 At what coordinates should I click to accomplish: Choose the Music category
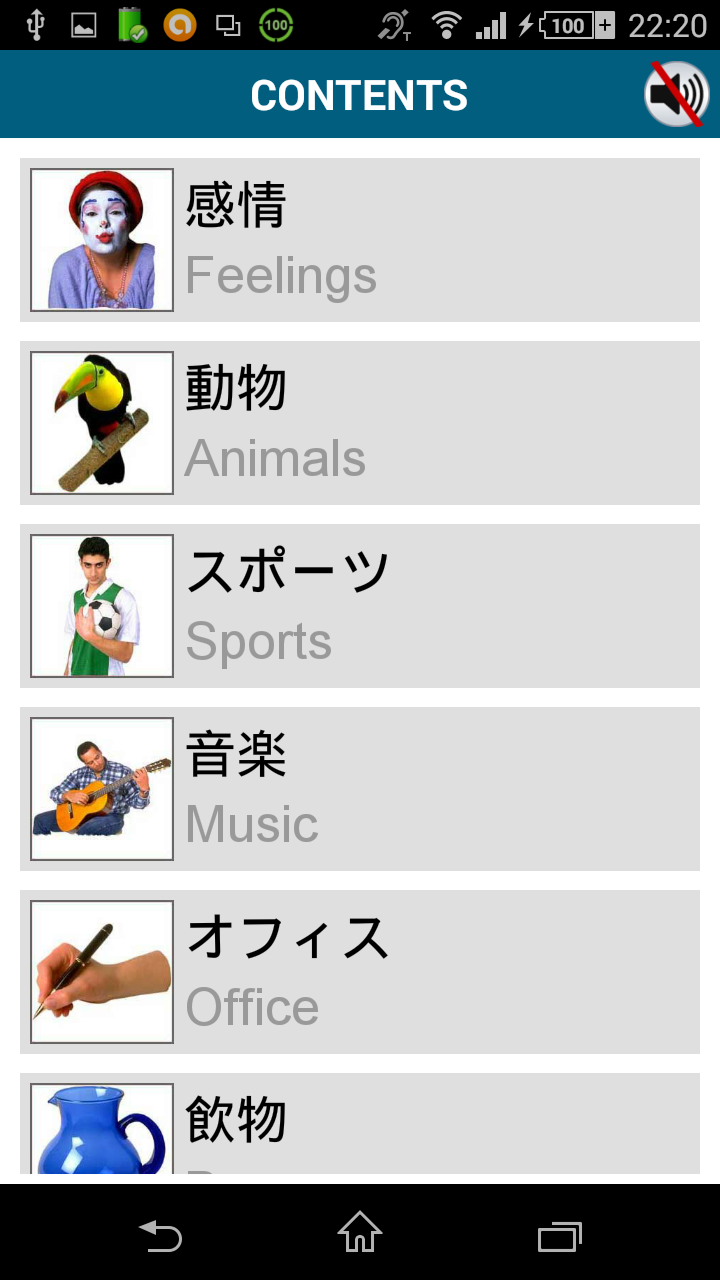(x=360, y=789)
